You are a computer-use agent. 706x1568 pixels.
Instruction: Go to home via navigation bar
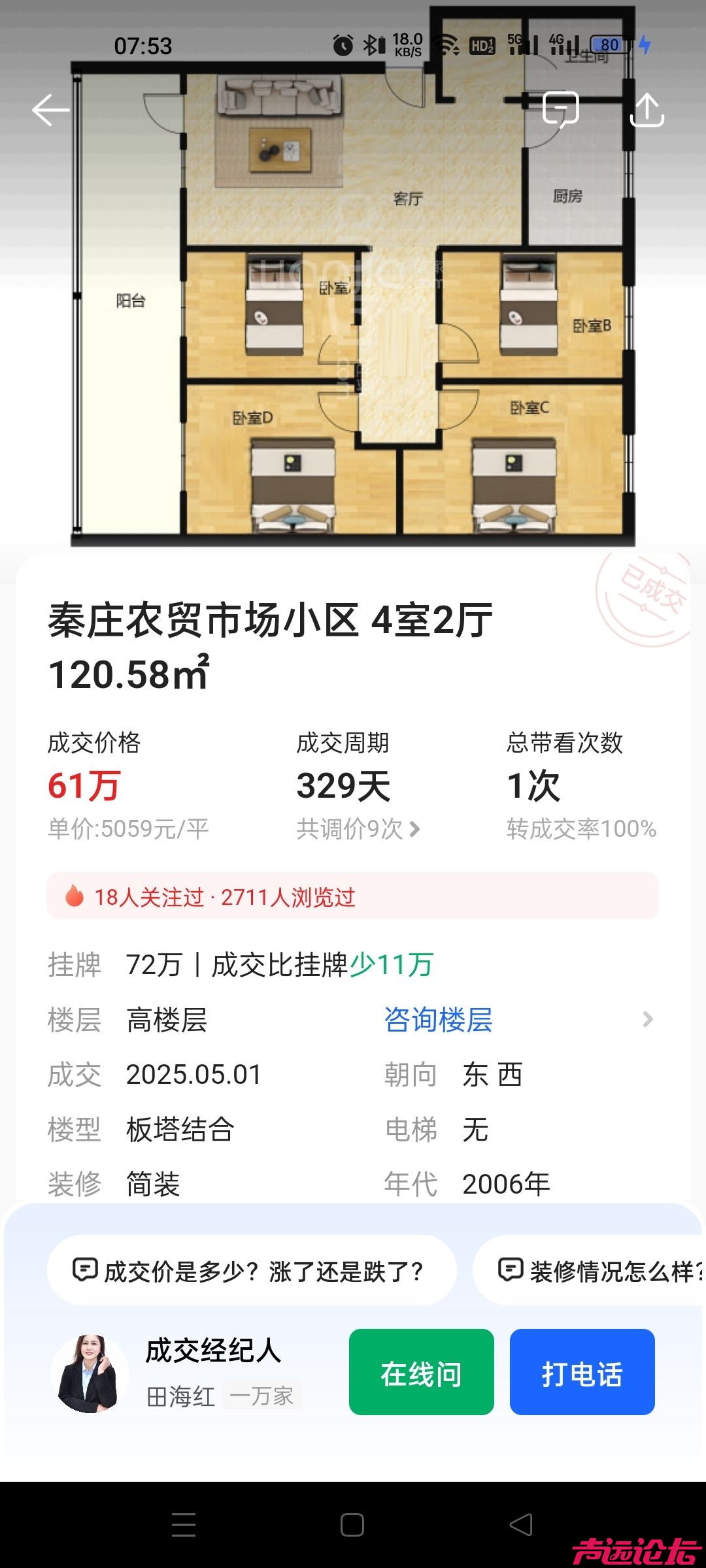[352, 1525]
